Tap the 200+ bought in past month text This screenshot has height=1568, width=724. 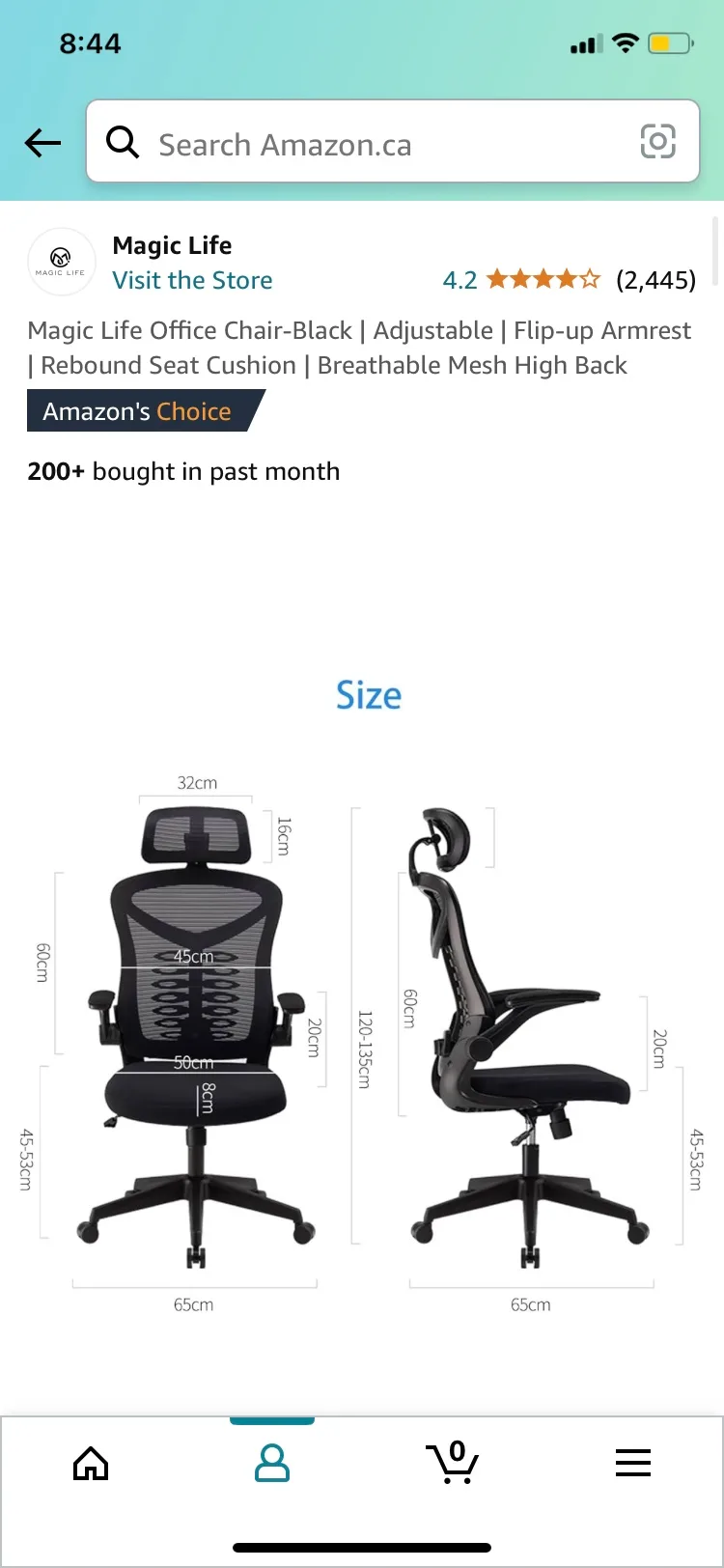coord(182,471)
